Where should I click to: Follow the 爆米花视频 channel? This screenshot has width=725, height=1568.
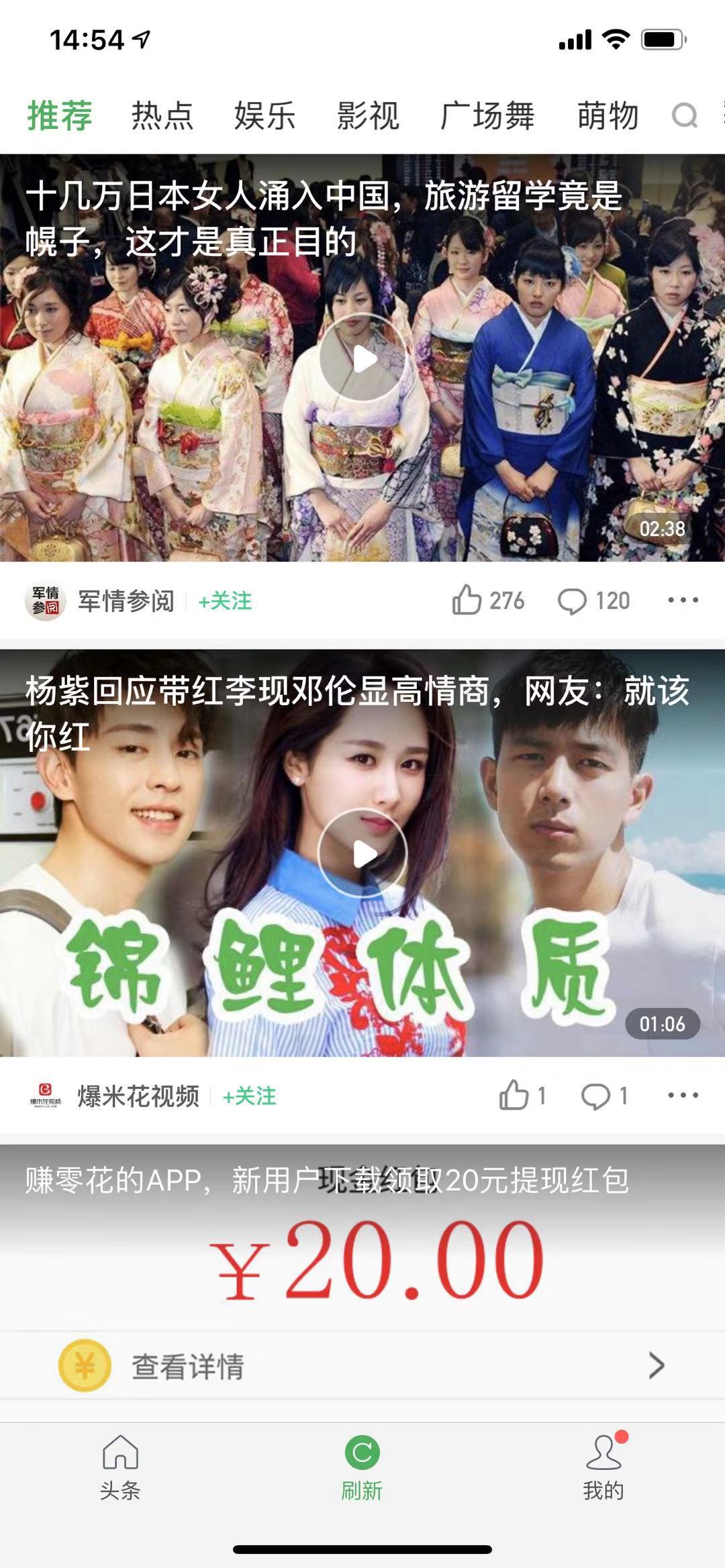[249, 1096]
